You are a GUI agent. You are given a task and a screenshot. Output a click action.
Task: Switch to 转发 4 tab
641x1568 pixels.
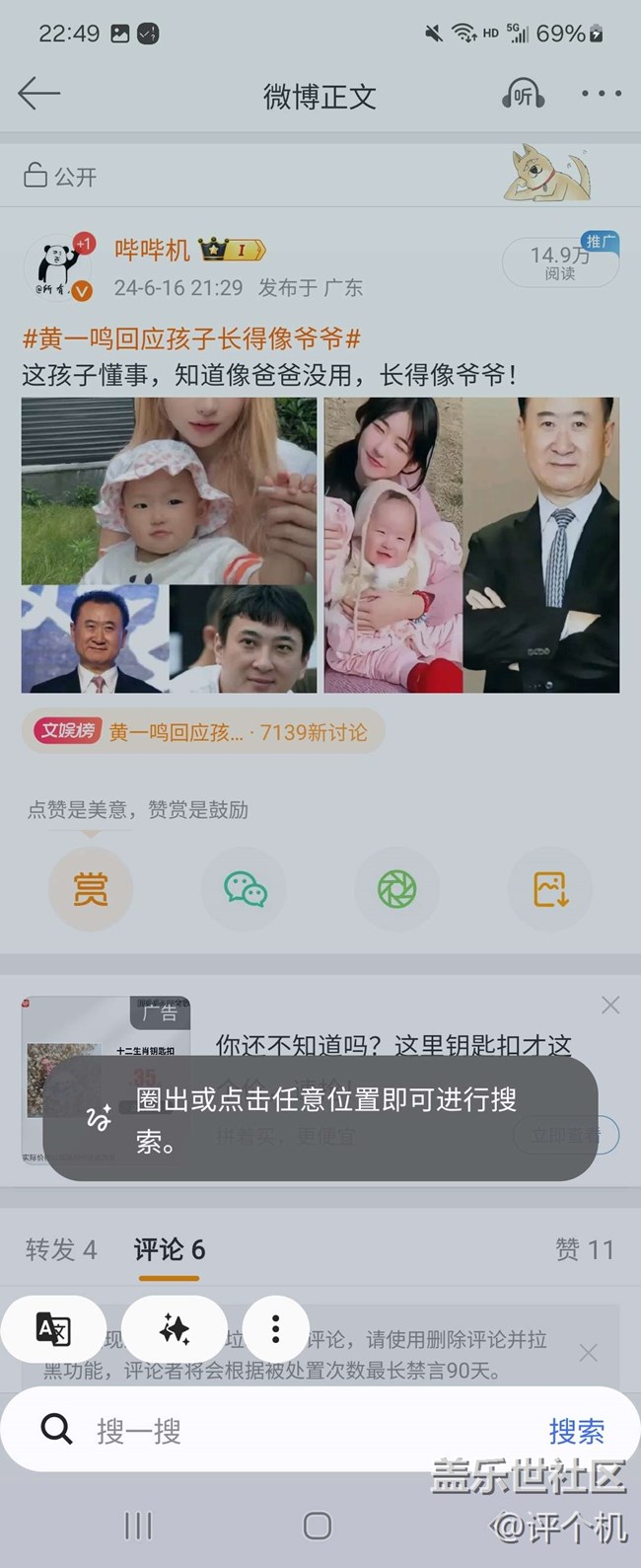tap(61, 1250)
